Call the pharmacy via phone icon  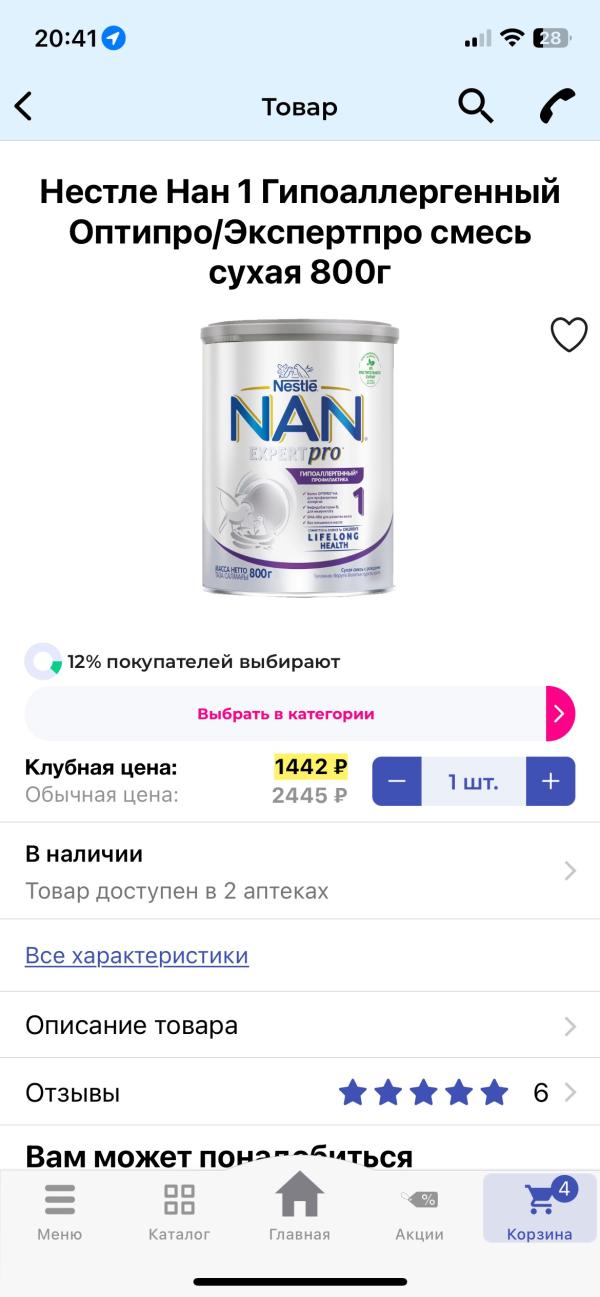(558, 105)
